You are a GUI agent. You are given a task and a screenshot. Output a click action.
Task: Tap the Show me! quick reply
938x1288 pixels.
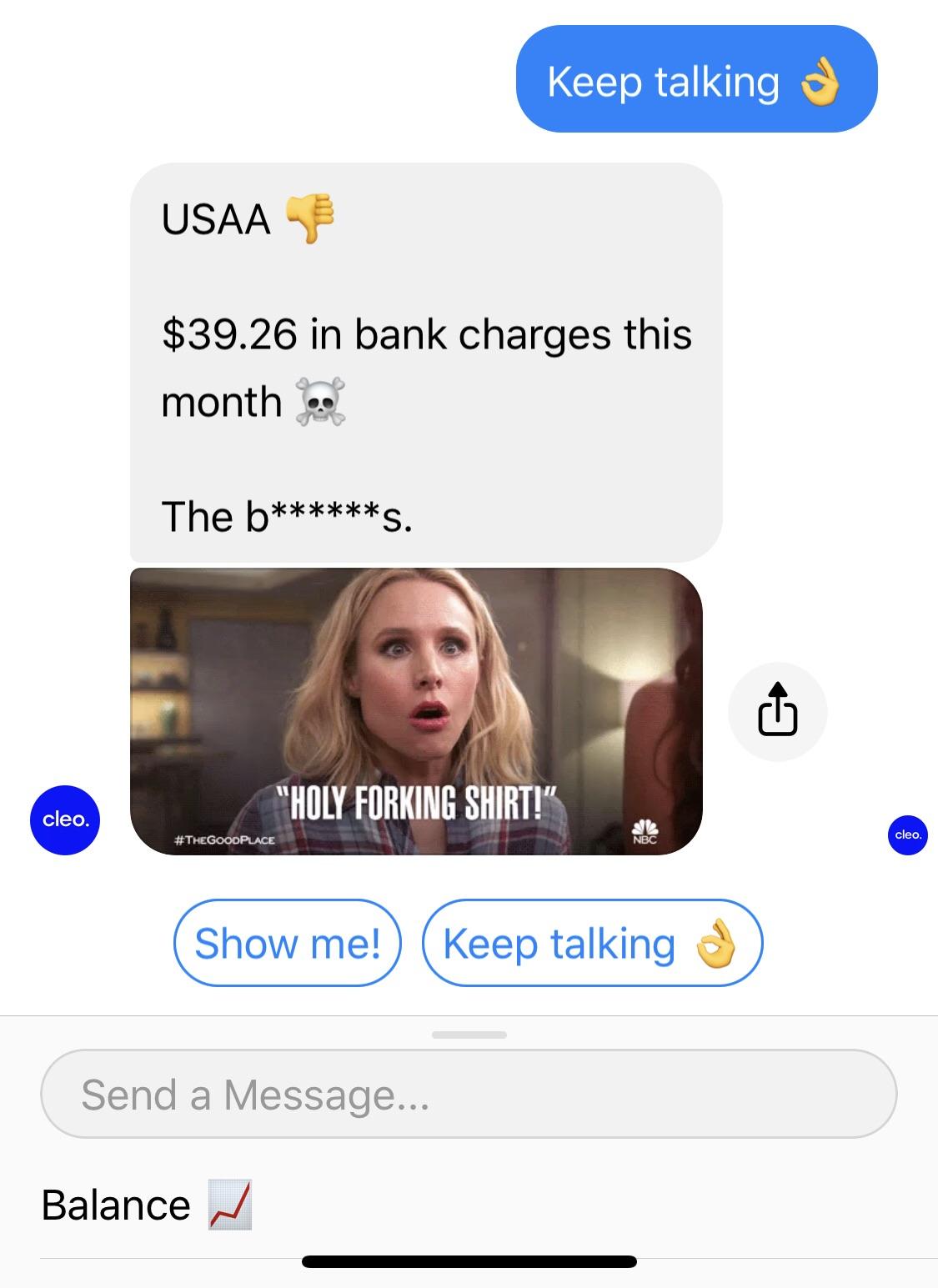coord(288,943)
